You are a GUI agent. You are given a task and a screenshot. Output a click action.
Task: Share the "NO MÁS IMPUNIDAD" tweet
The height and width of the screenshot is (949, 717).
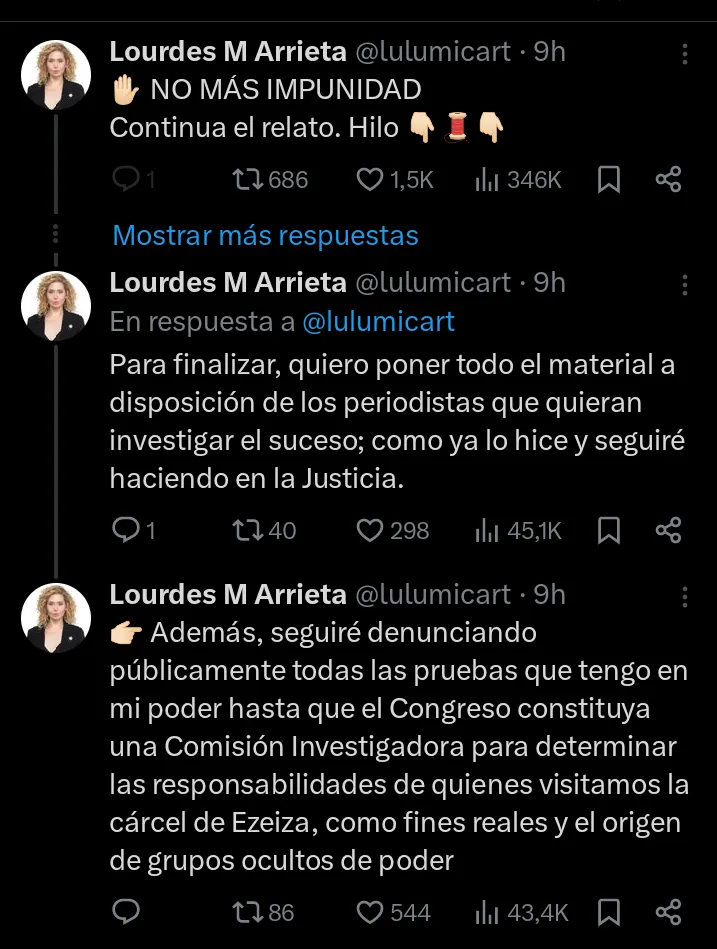668,180
